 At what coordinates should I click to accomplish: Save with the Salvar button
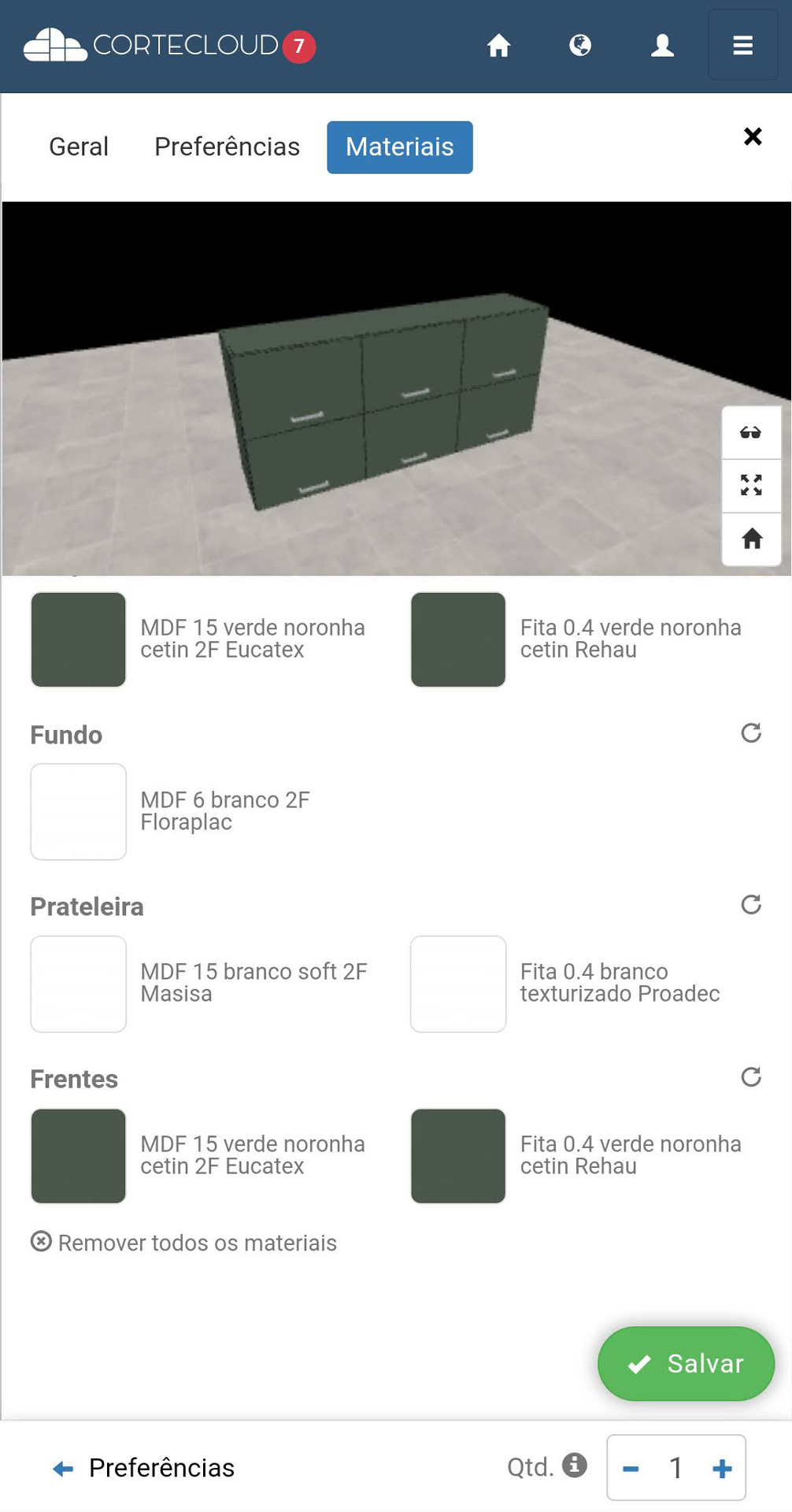[686, 1363]
